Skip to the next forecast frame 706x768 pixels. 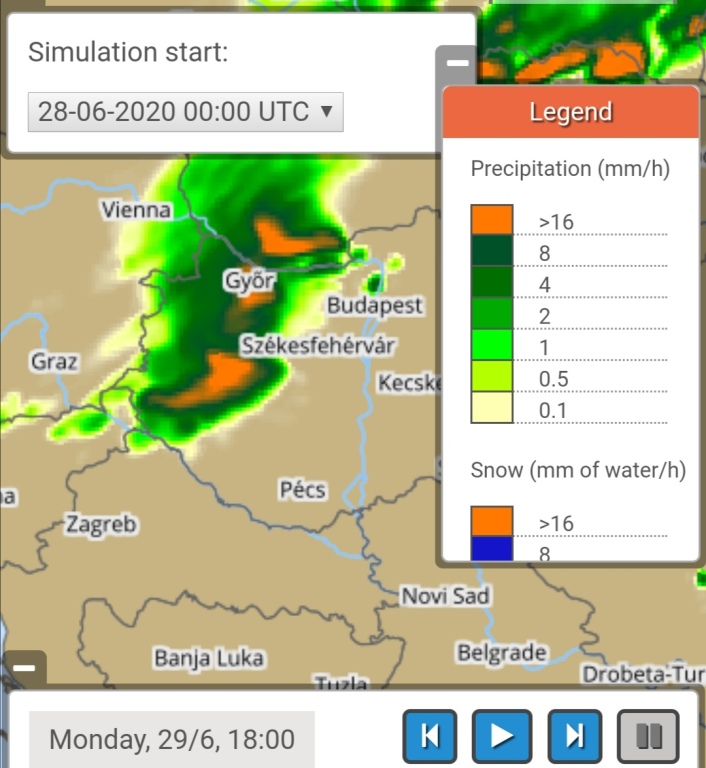(575, 737)
